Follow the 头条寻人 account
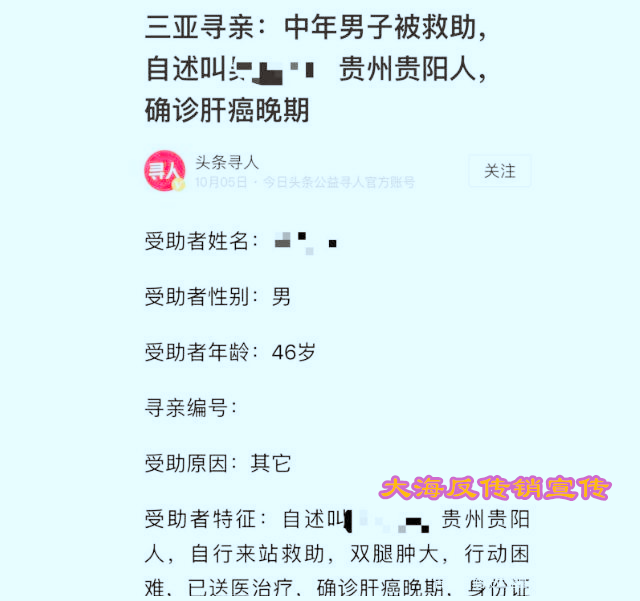Screen dimensions: 640x601 pos(499,171)
